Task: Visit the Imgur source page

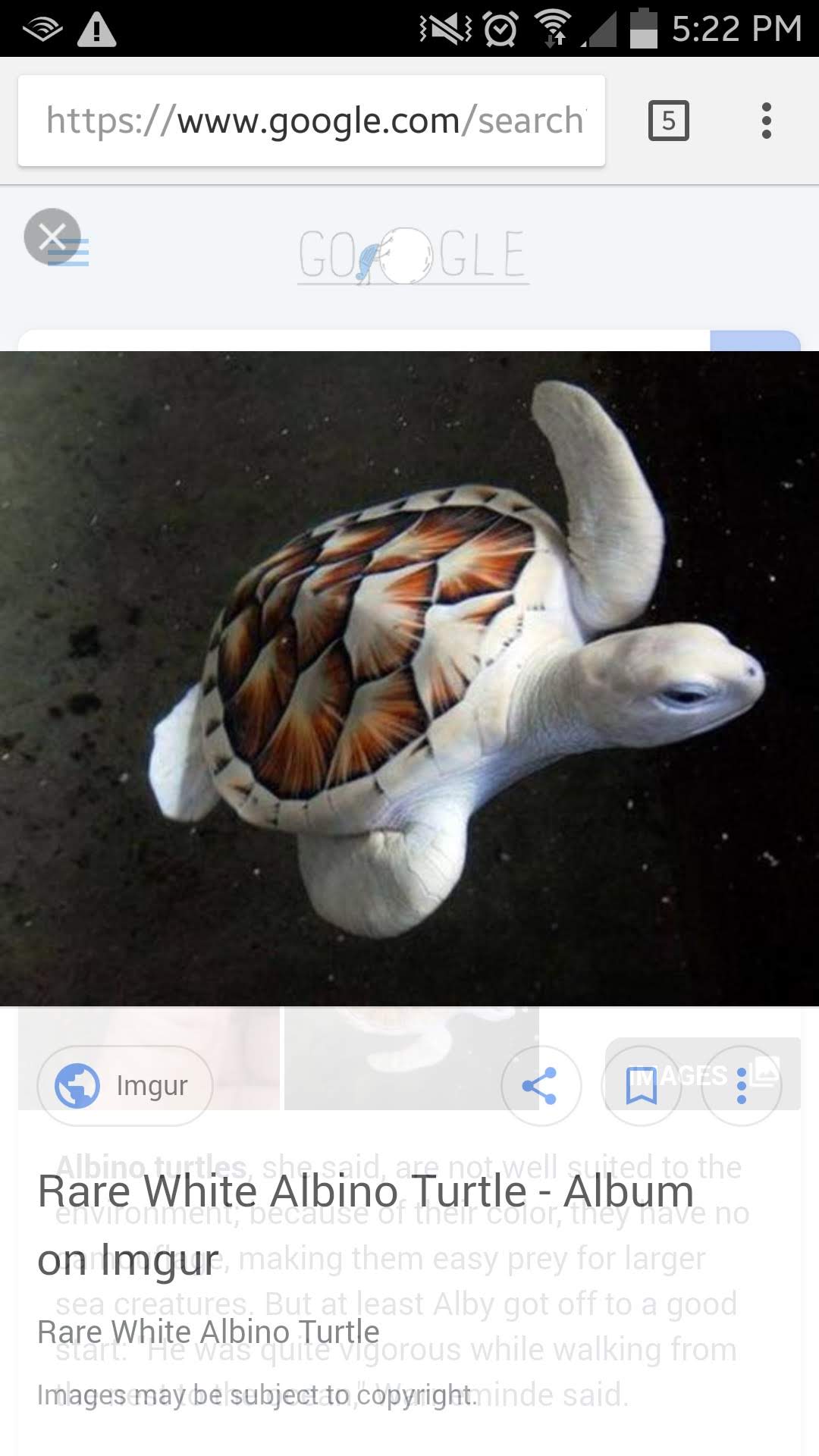Action: pyautogui.click(x=125, y=1085)
